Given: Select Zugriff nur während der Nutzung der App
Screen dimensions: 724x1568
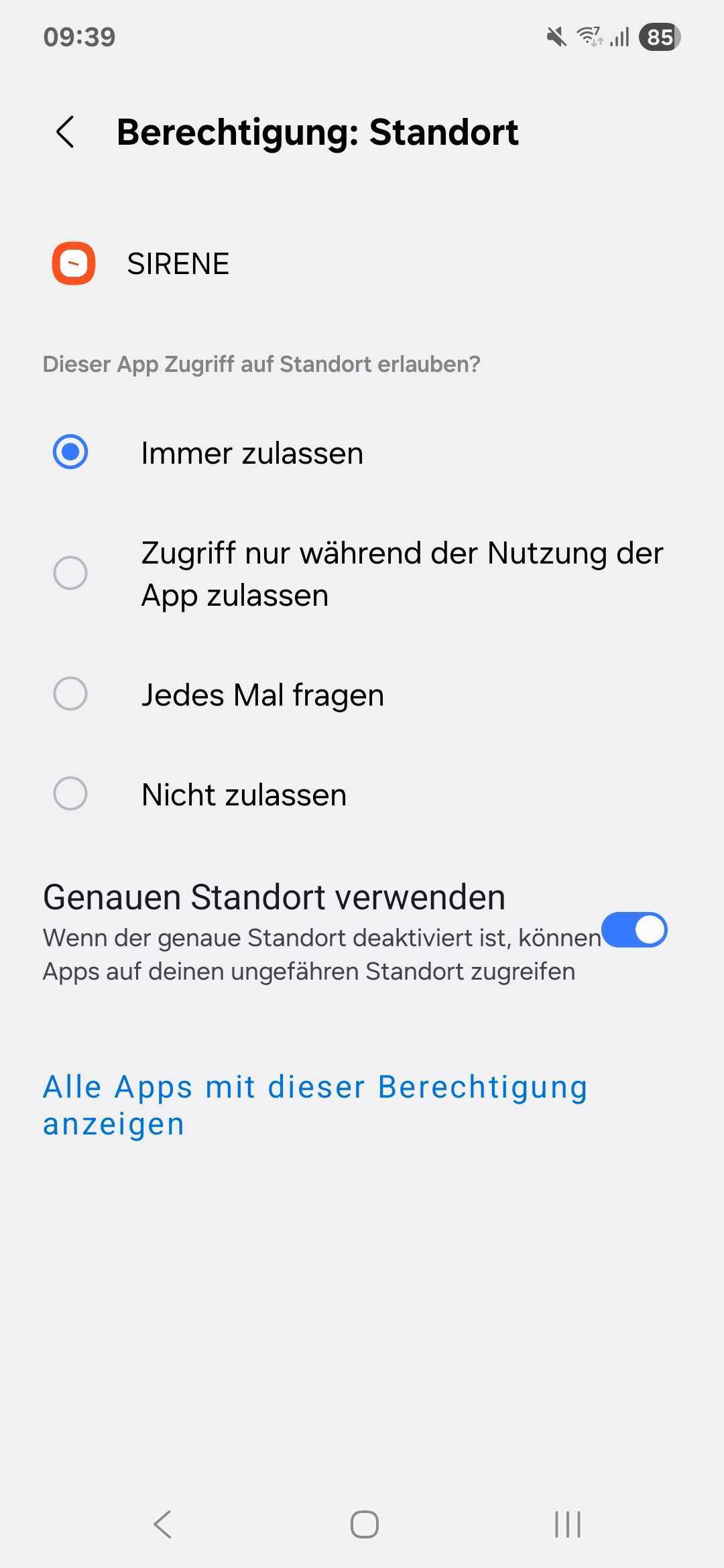Looking at the screenshot, I should [x=70, y=573].
